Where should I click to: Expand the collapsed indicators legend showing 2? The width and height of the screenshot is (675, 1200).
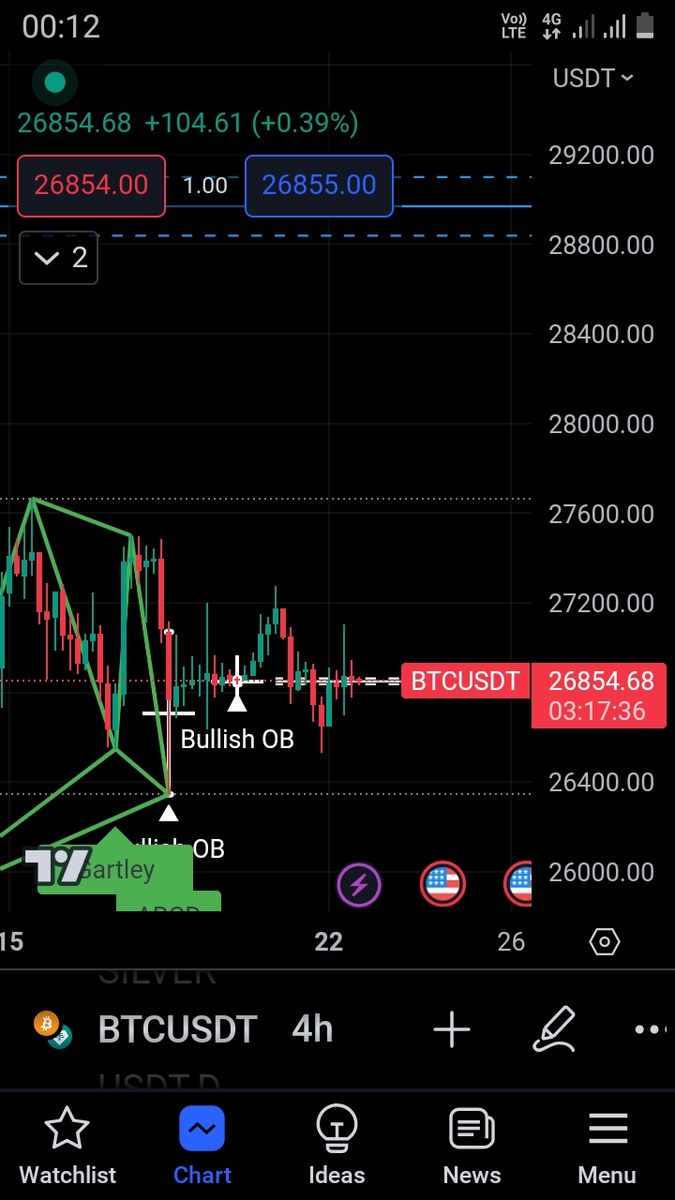click(x=60, y=259)
